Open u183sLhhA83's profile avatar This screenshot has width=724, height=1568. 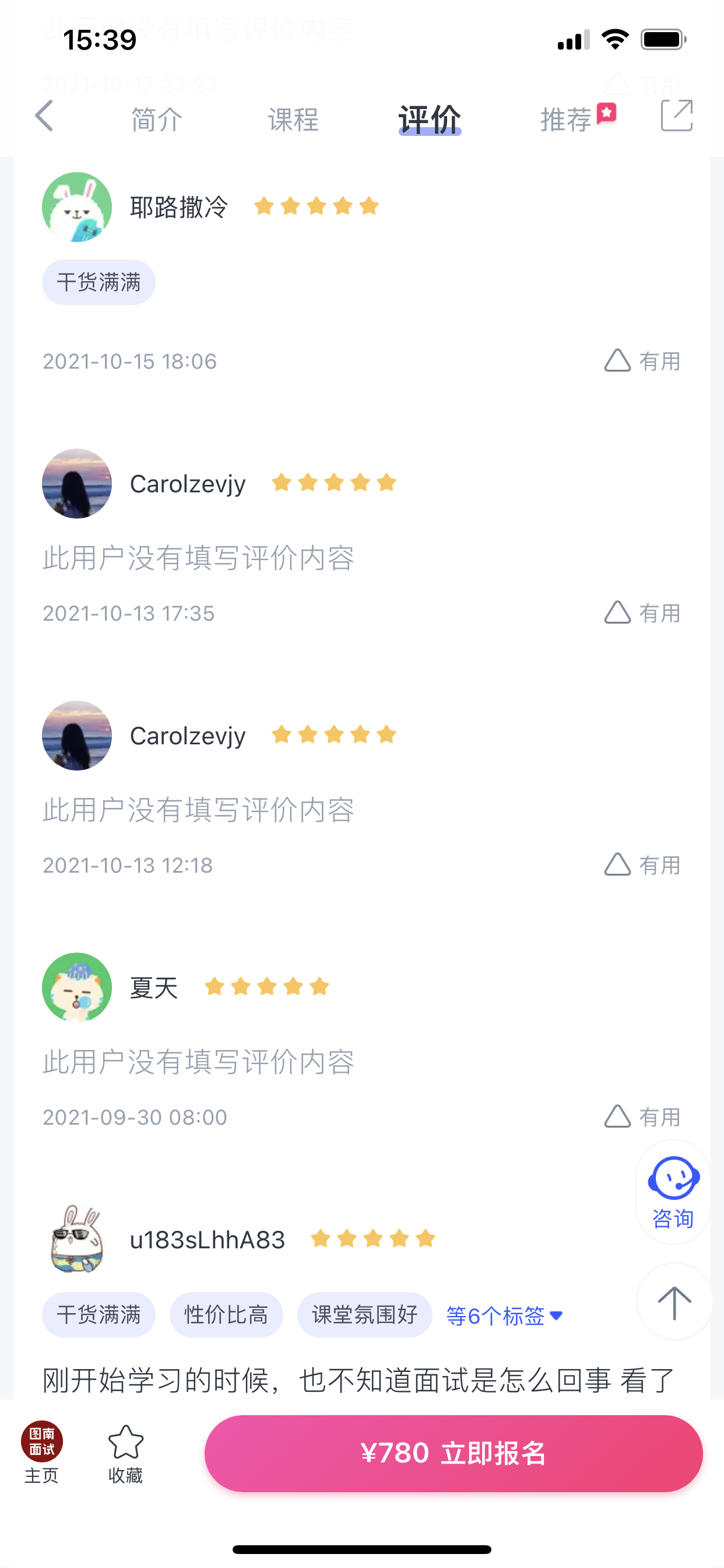(x=77, y=1240)
